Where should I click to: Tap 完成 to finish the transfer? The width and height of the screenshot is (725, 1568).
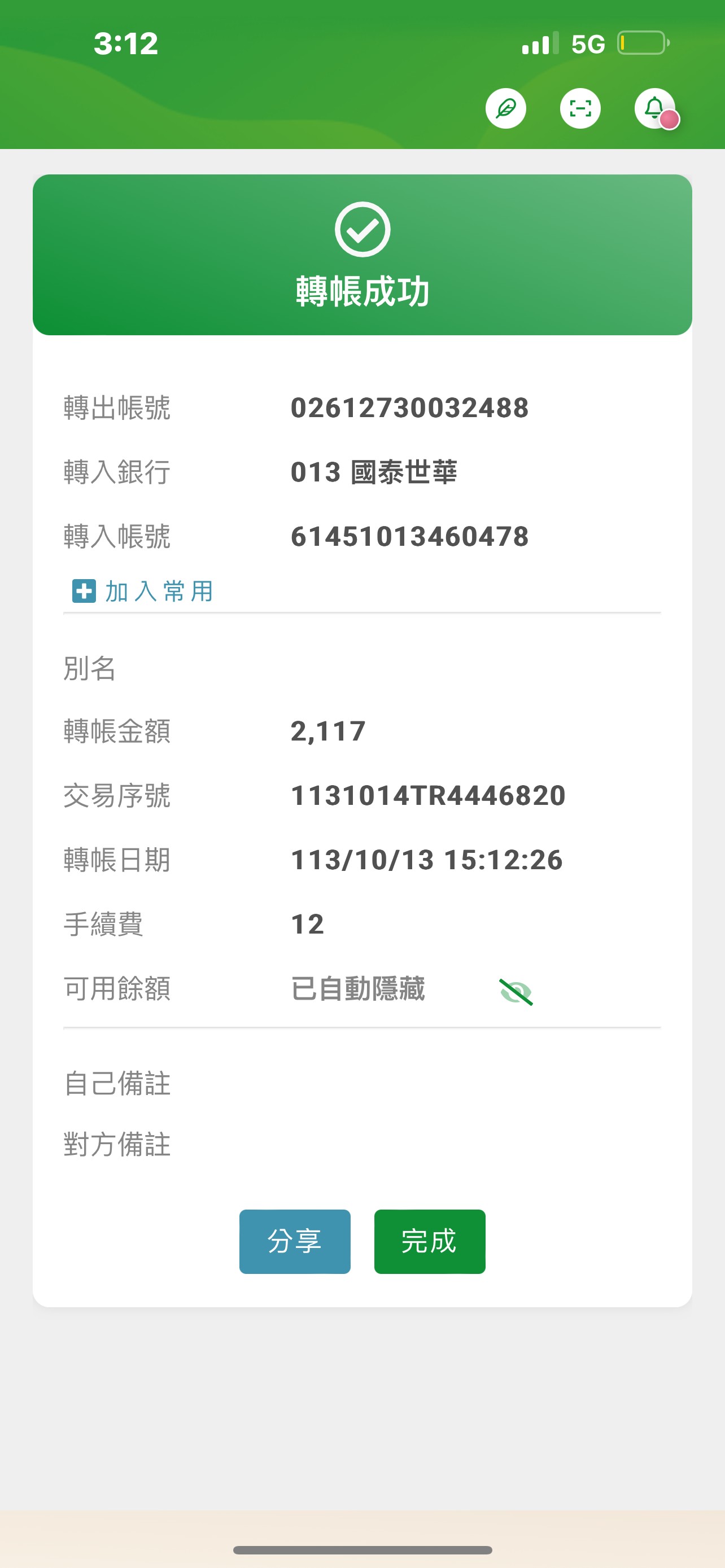point(430,1241)
